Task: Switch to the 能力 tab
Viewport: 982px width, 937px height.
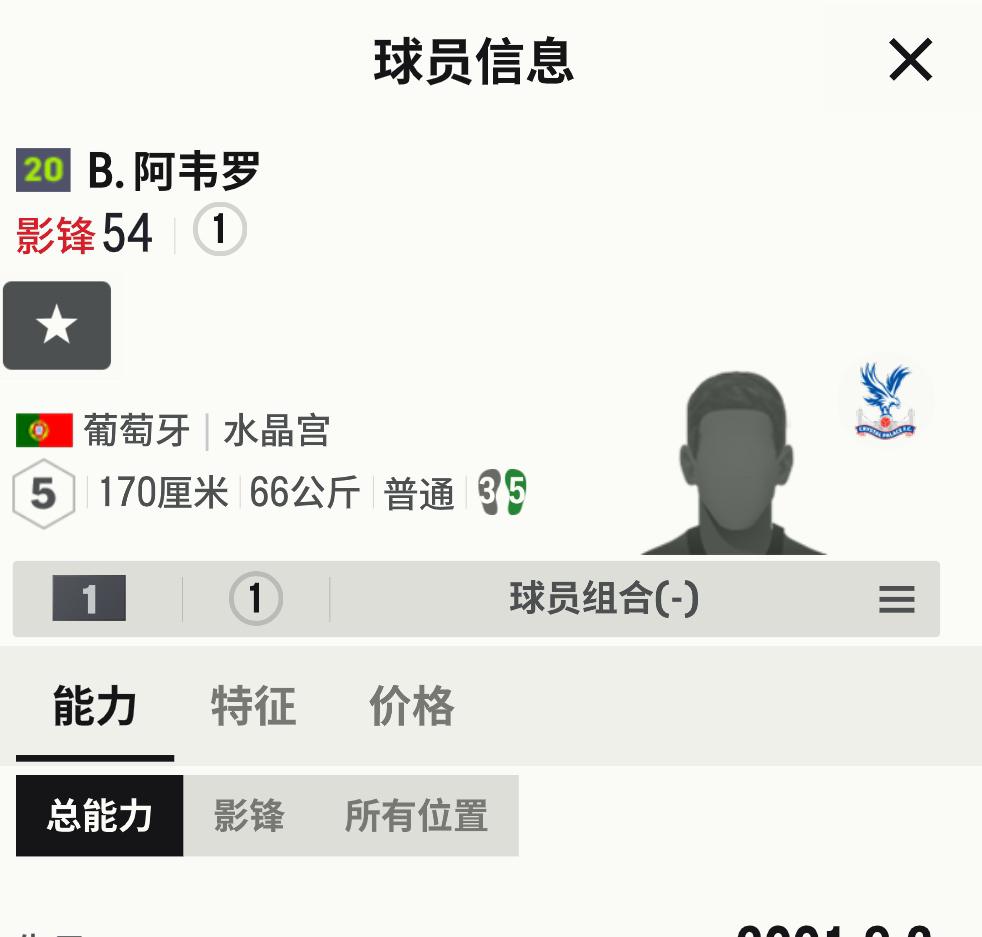Action: pyautogui.click(x=94, y=707)
